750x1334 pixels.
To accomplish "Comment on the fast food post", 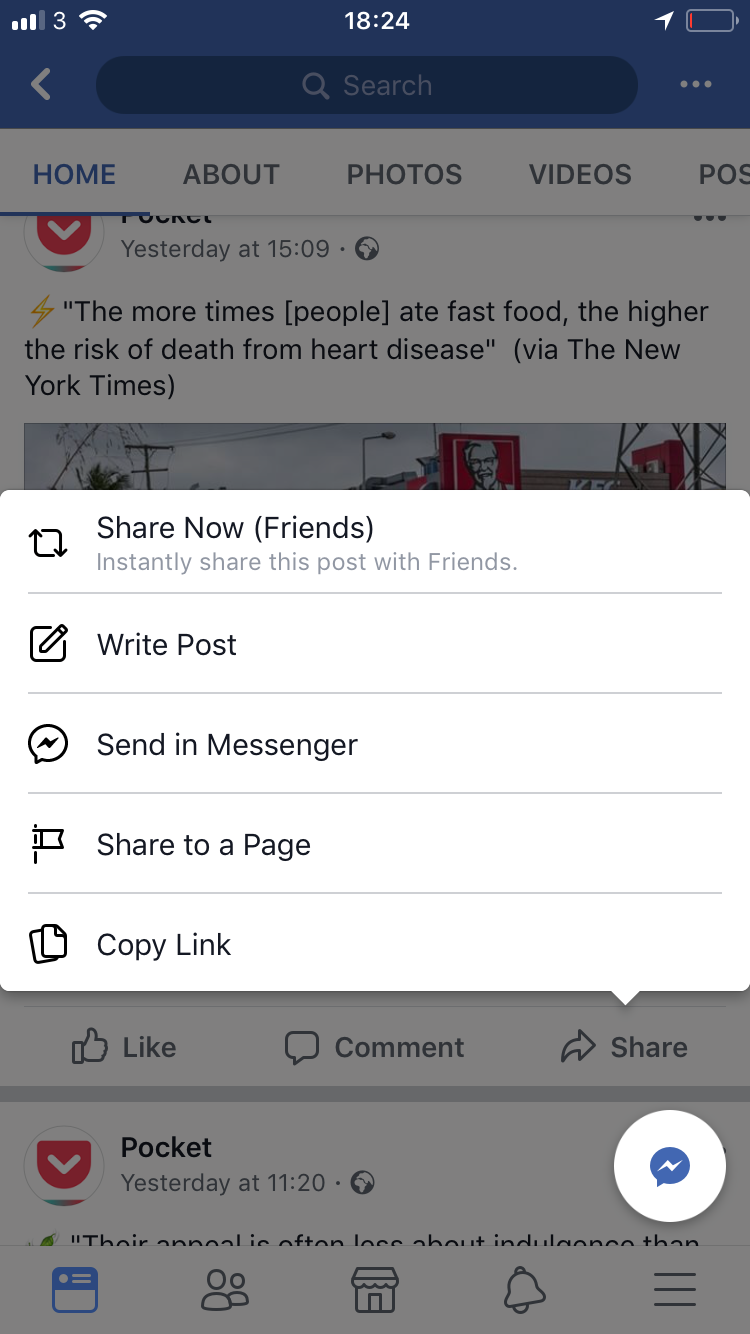I will coord(375,1047).
